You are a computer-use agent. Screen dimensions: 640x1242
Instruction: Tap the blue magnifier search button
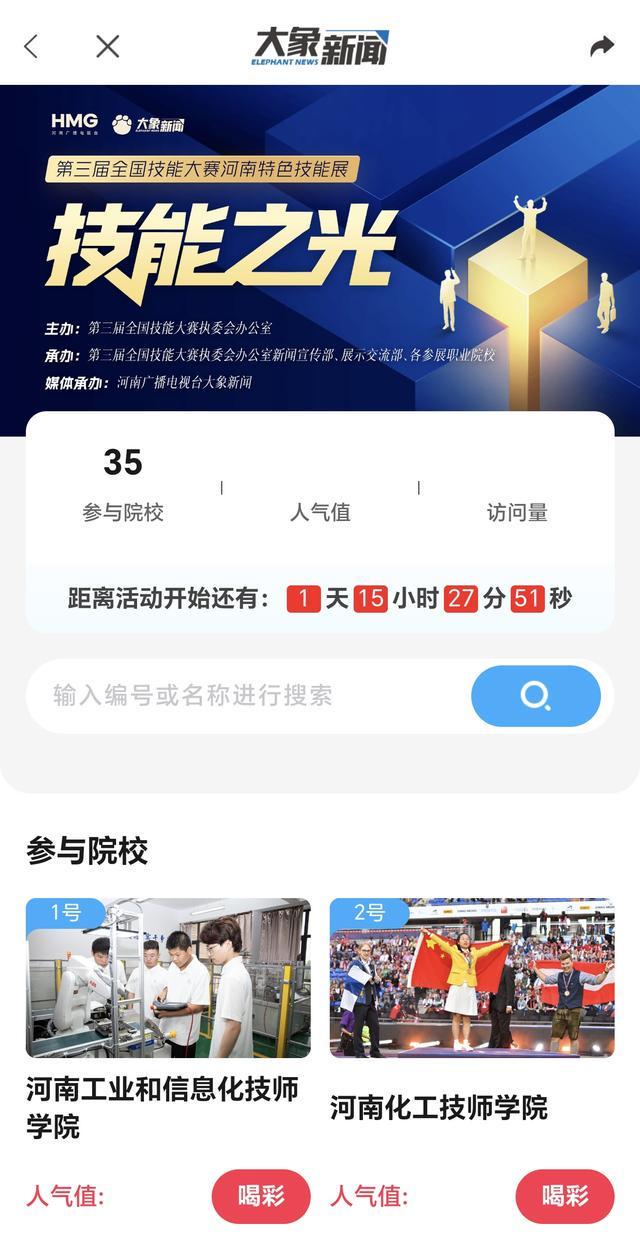[x=536, y=696]
